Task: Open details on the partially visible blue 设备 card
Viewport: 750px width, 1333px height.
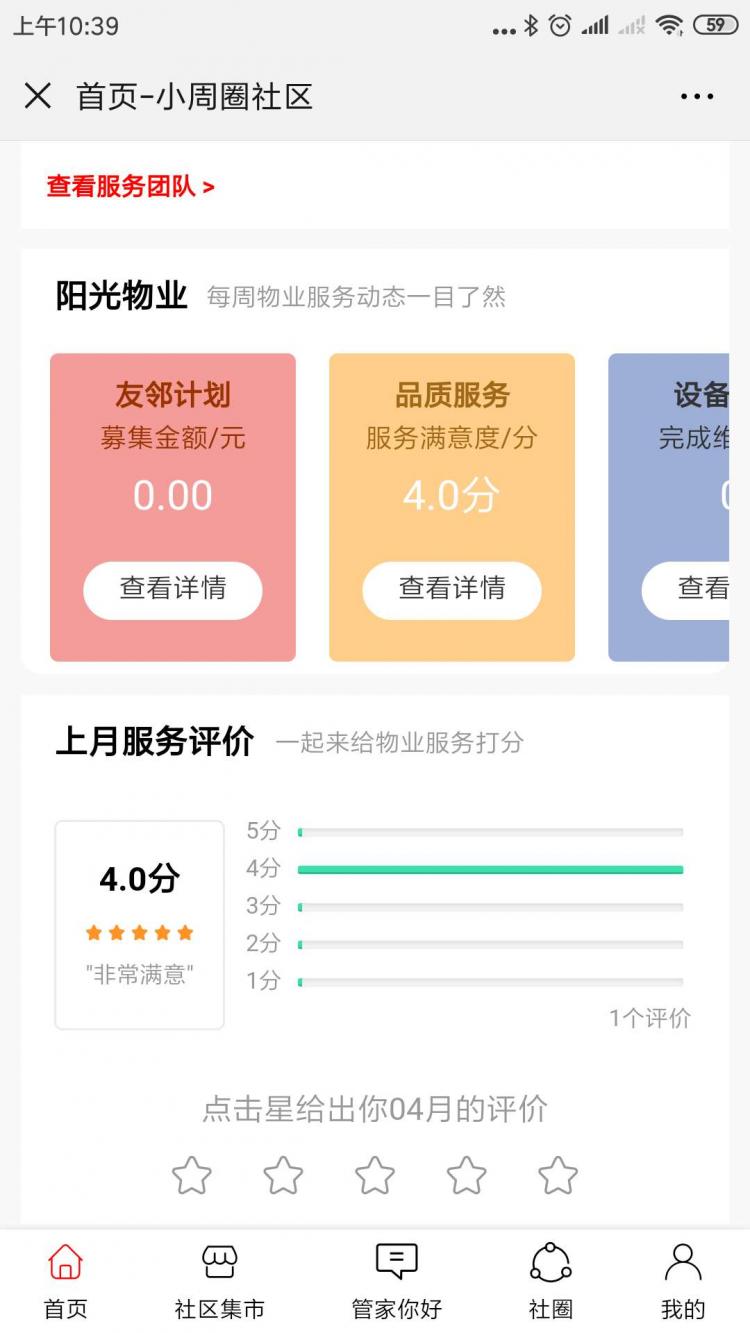Action: point(692,589)
